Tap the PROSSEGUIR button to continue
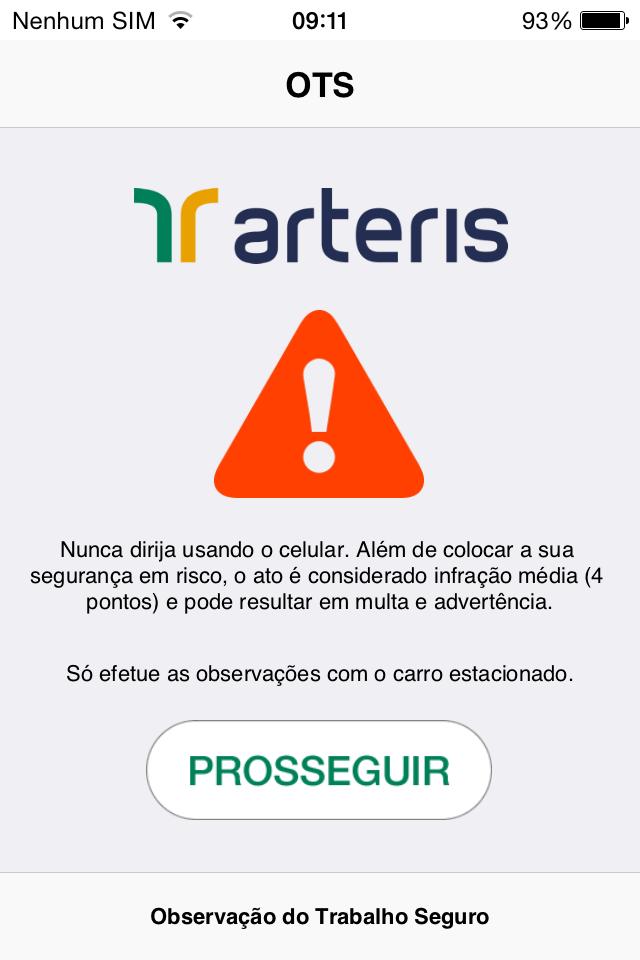This screenshot has height=960, width=640. pos(319,770)
